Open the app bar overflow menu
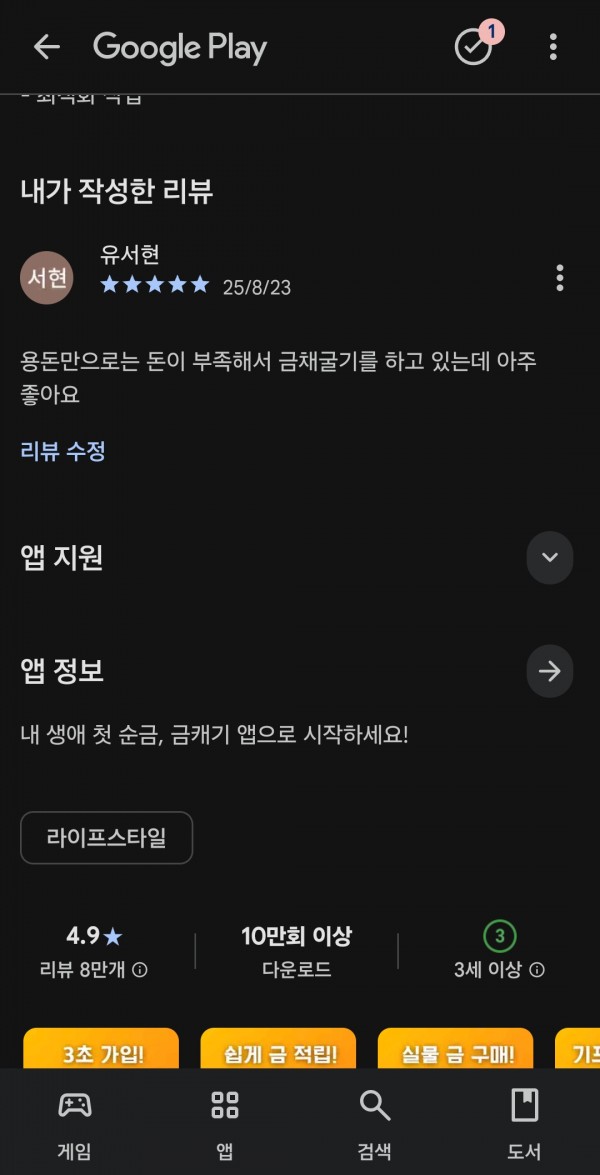600x1175 pixels. click(553, 47)
